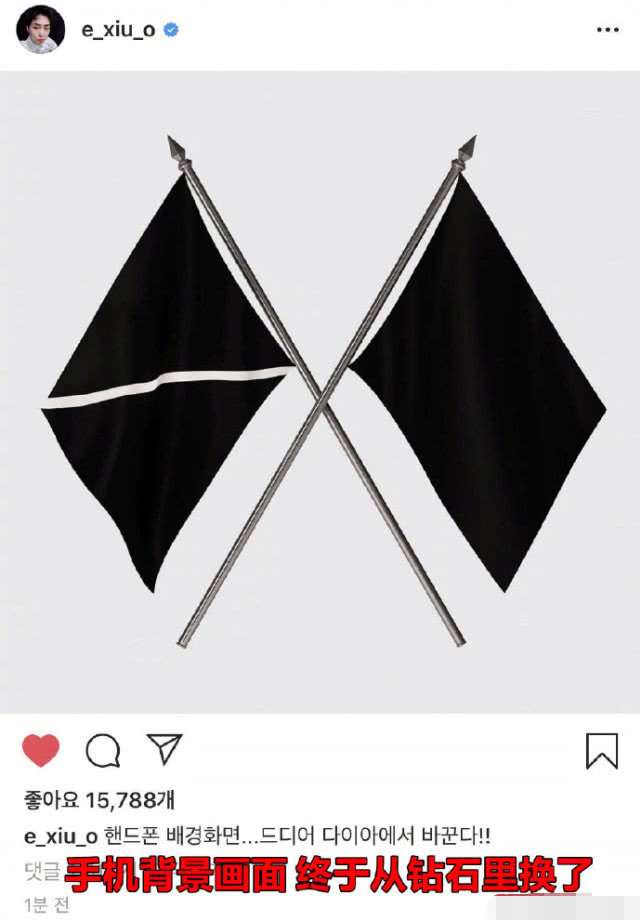Share post via paper plane icon
Image resolution: width=640 pixels, height=920 pixels.
(x=164, y=749)
